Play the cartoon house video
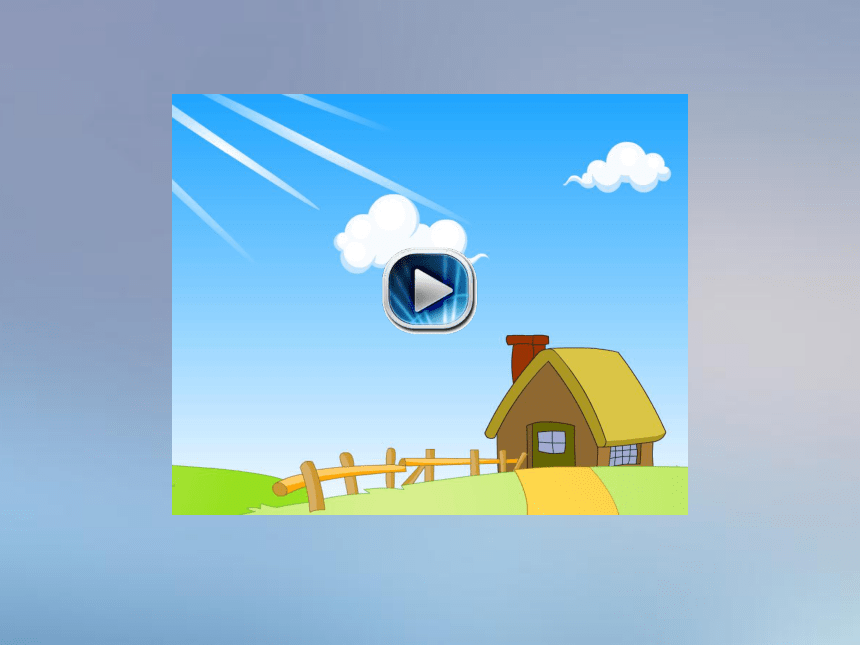860x645 pixels. [430, 290]
